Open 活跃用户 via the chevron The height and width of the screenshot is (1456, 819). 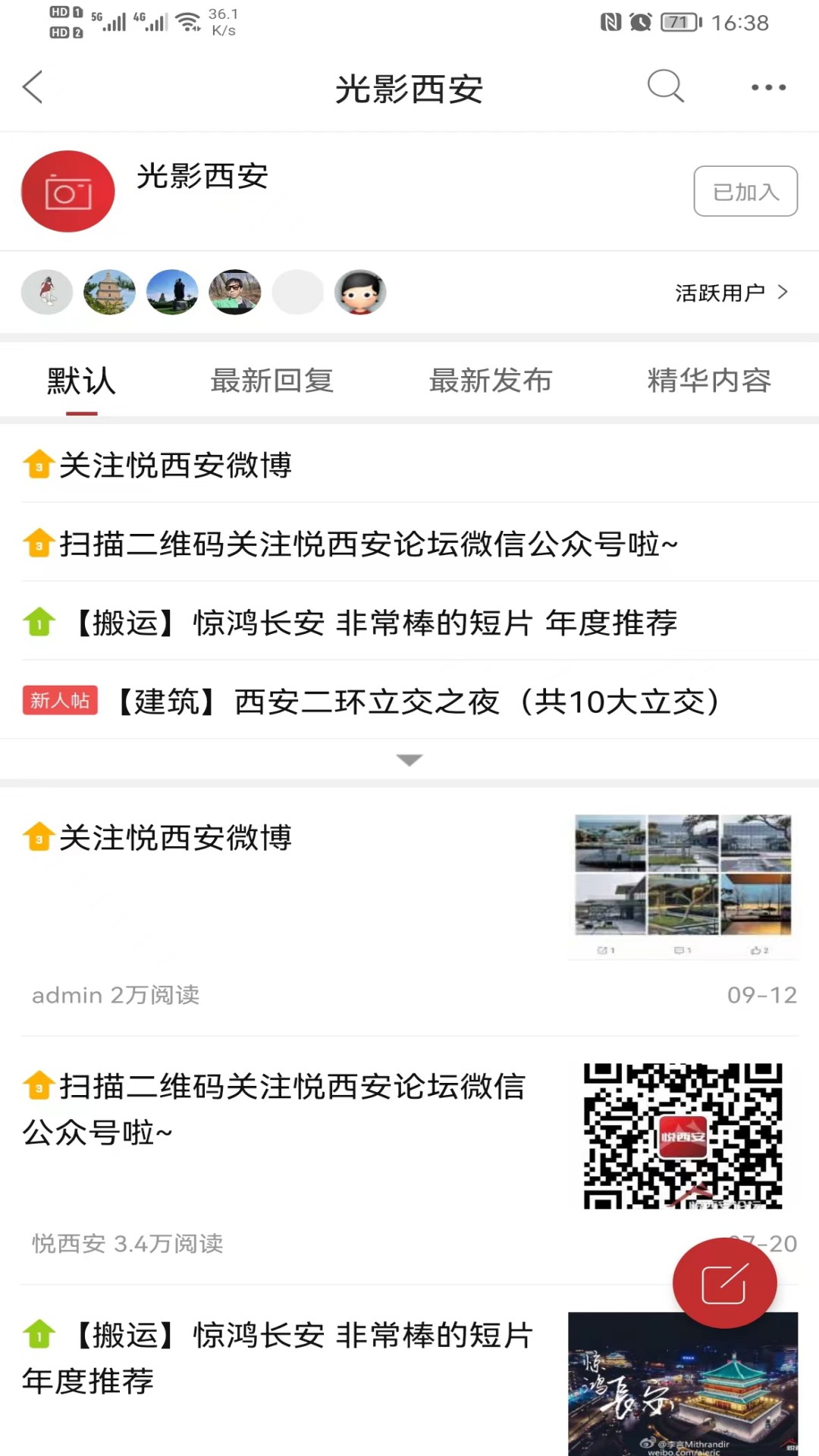pyautogui.click(x=730, y=292)
